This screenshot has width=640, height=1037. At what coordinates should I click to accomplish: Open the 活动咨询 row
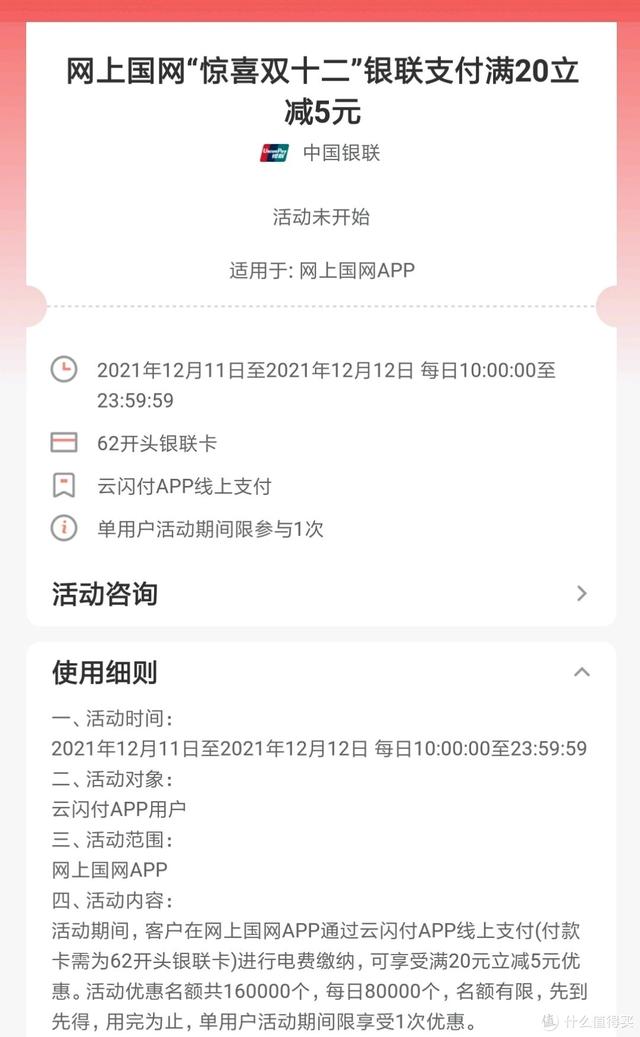320,594
